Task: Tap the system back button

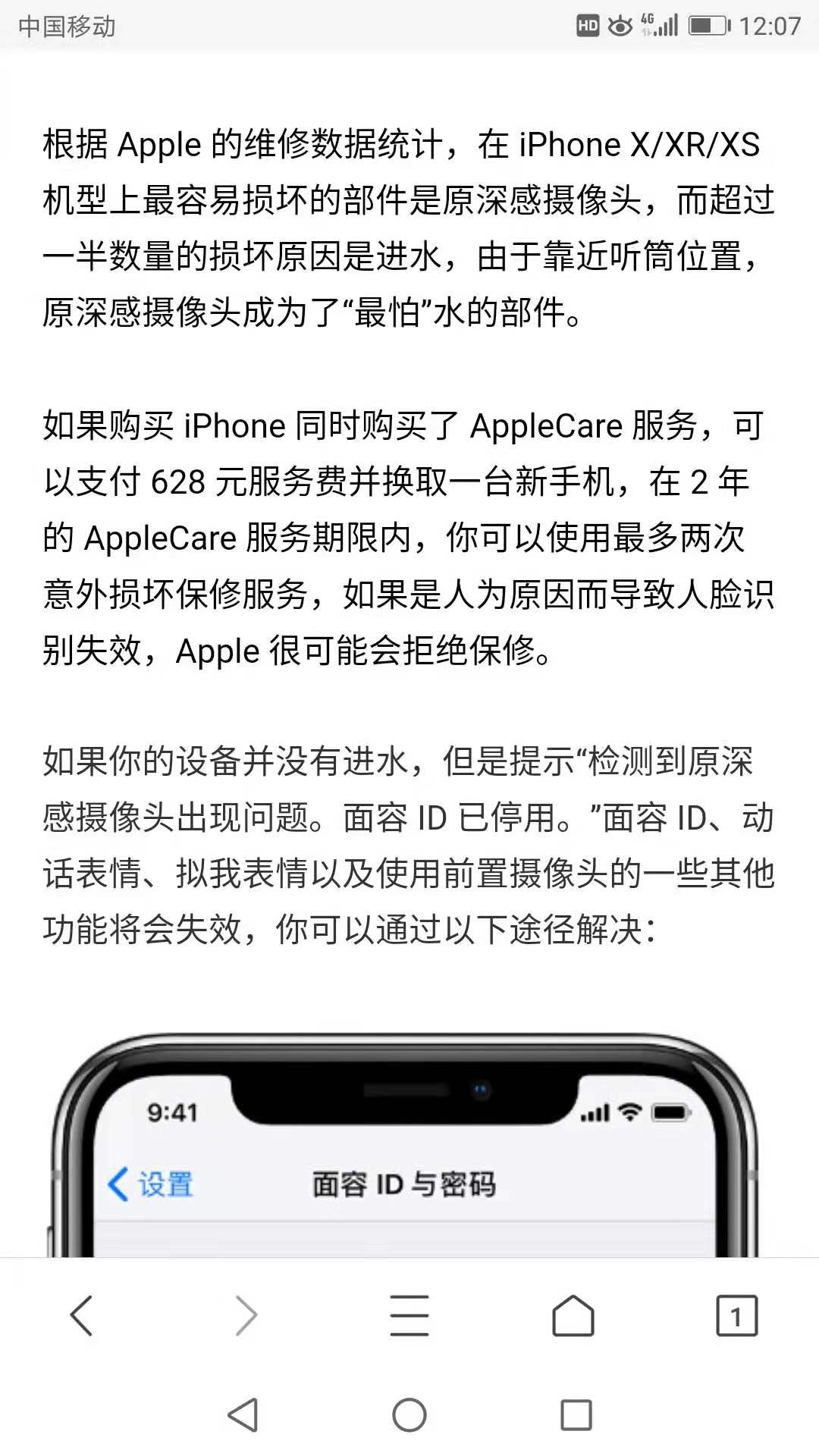Action: point(243,1415)
